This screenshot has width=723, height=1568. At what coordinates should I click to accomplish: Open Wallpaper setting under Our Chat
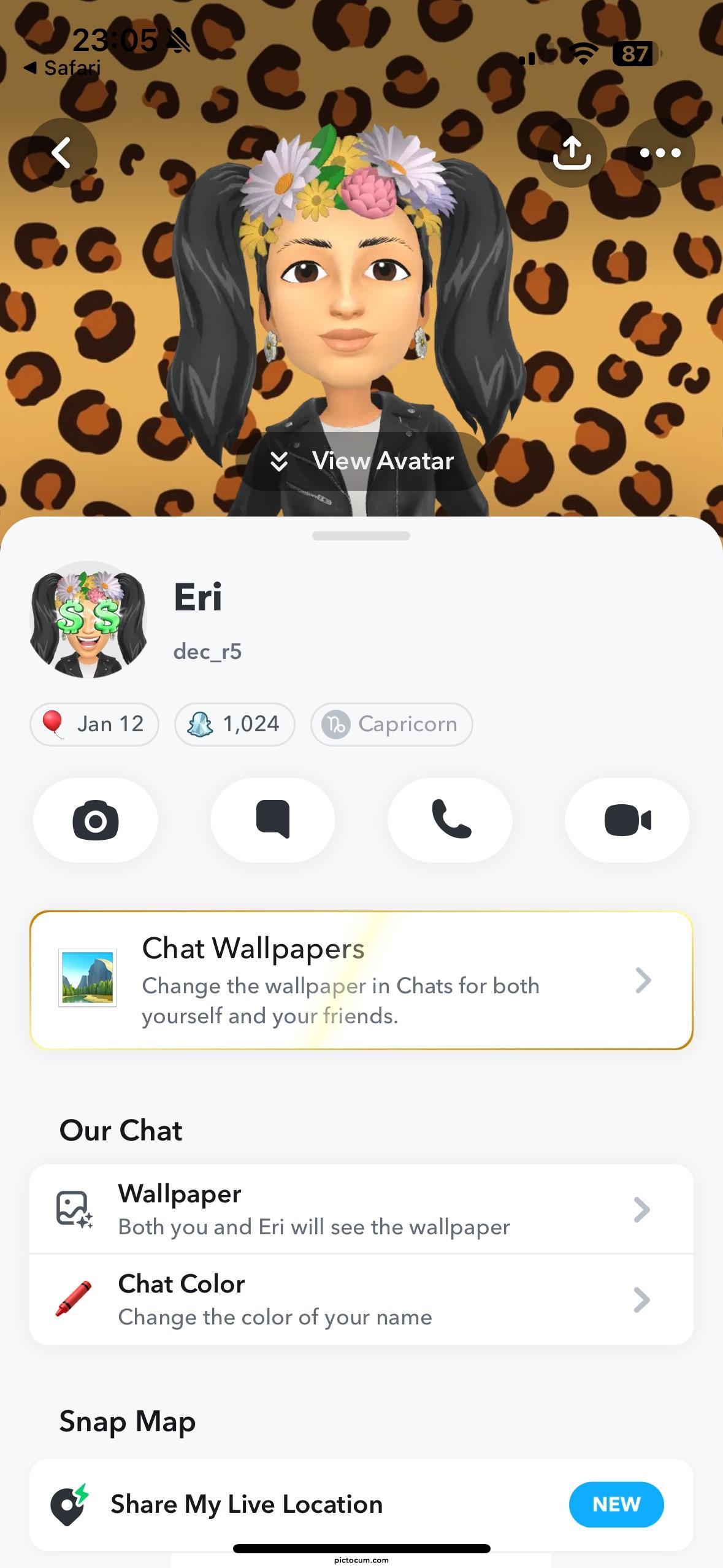pos(361,1209)
